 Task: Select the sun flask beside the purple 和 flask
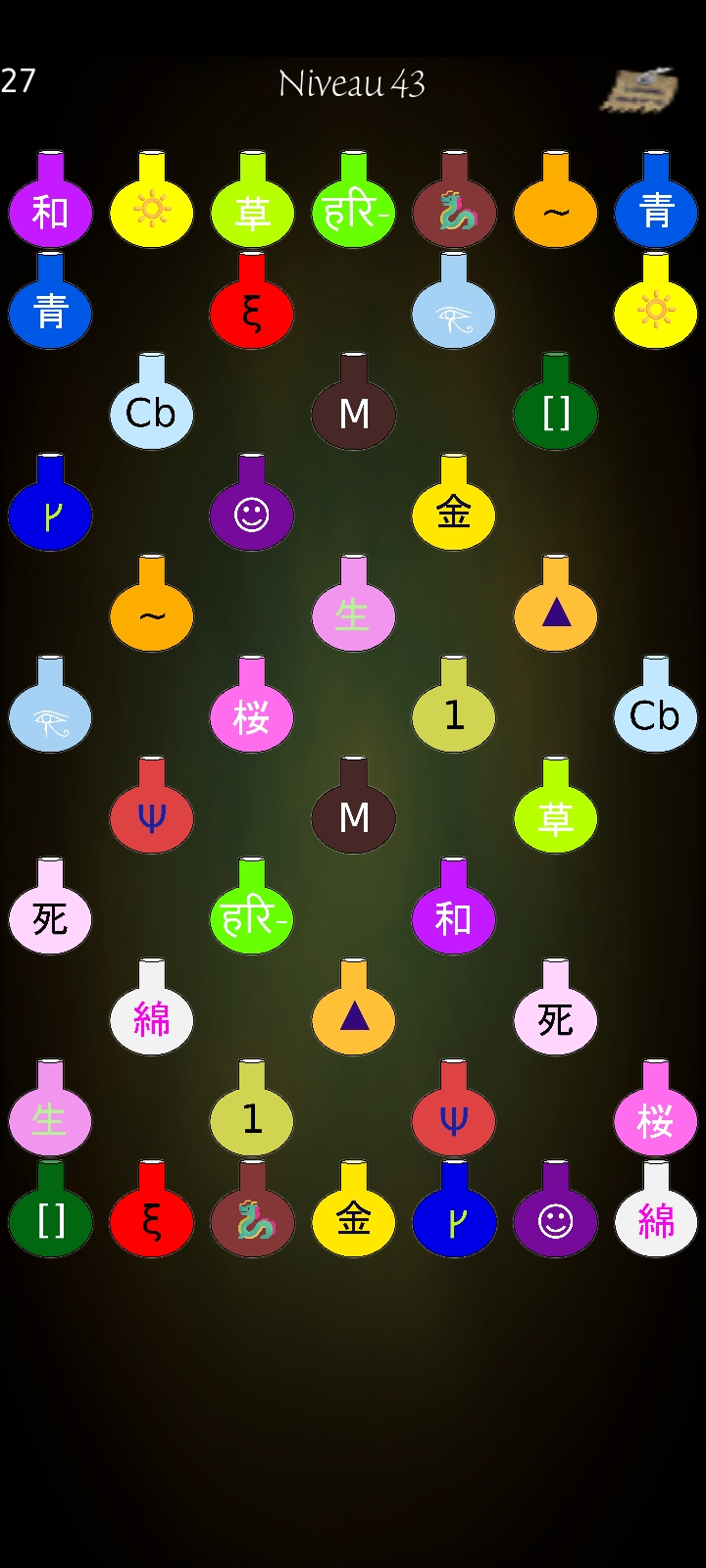click(151, 200)
